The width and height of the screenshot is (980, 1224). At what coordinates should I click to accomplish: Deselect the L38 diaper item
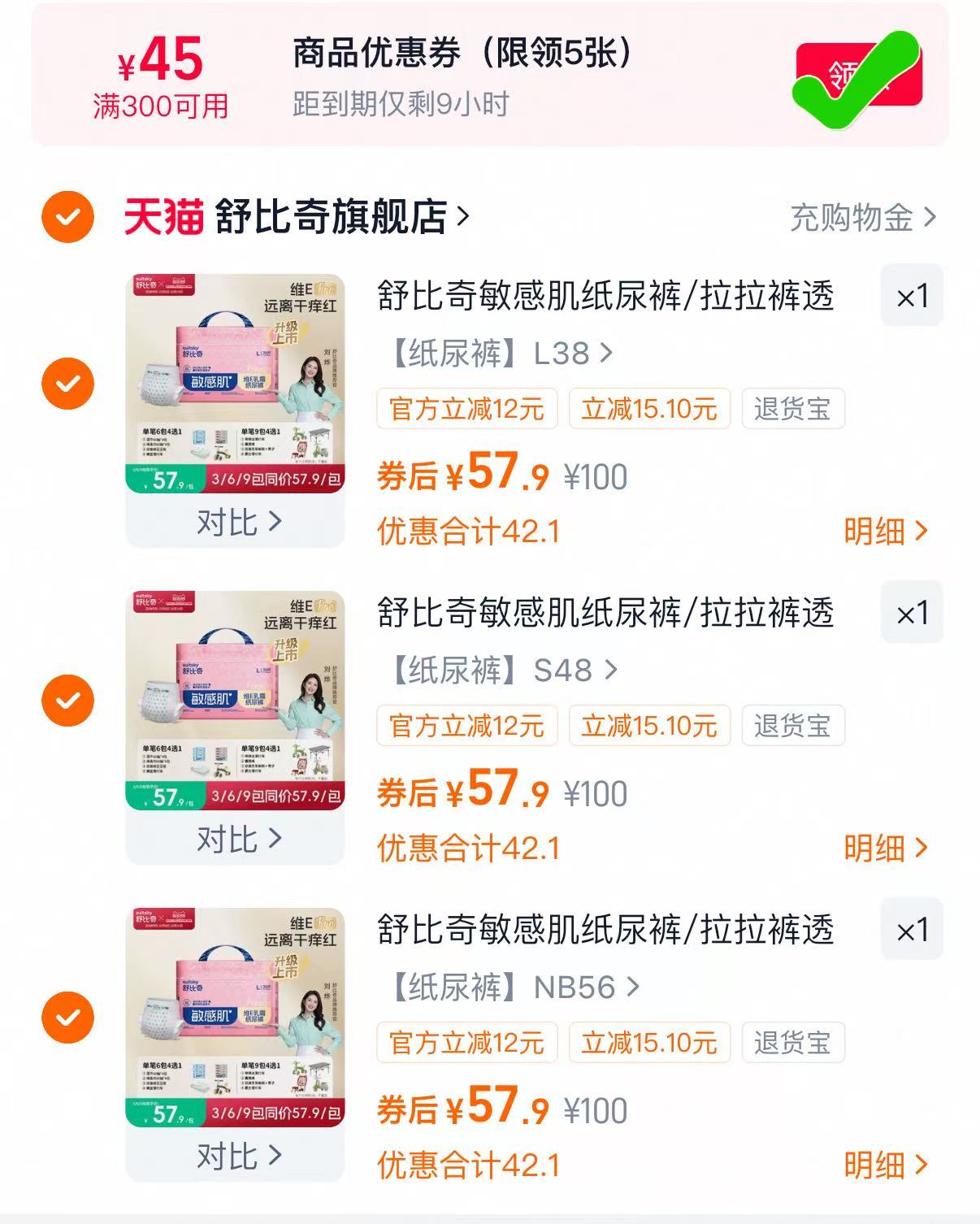click(67, 383)
